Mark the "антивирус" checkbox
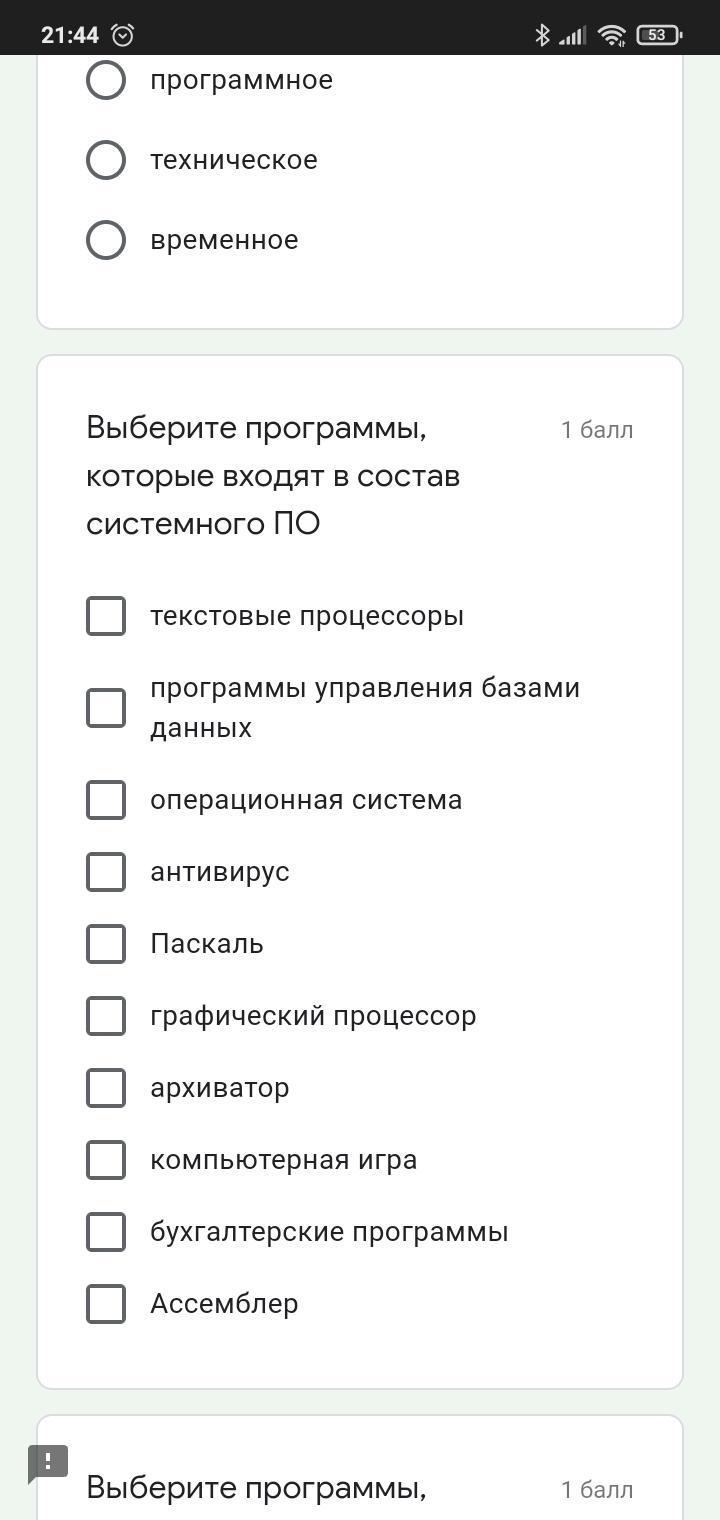 pos(106,872)
